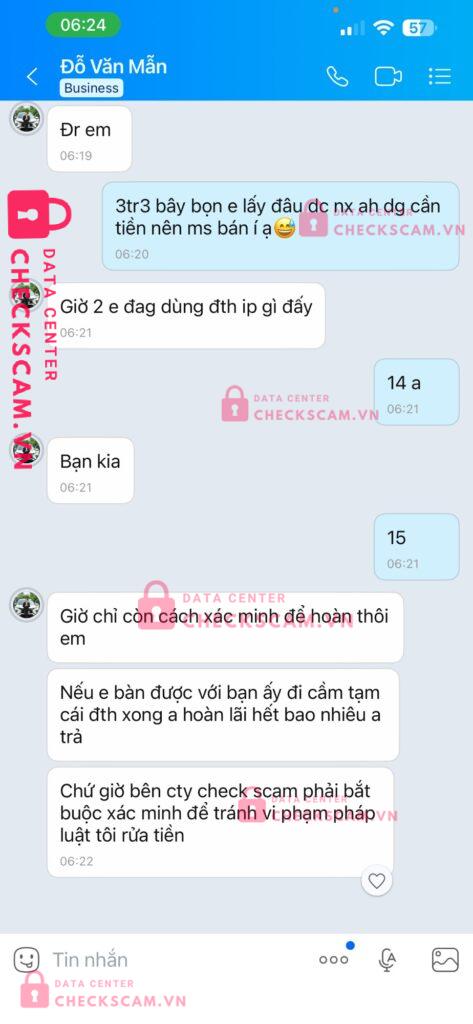React with heart to the last message
The image size is (473, 1024).
pos(376,881)
